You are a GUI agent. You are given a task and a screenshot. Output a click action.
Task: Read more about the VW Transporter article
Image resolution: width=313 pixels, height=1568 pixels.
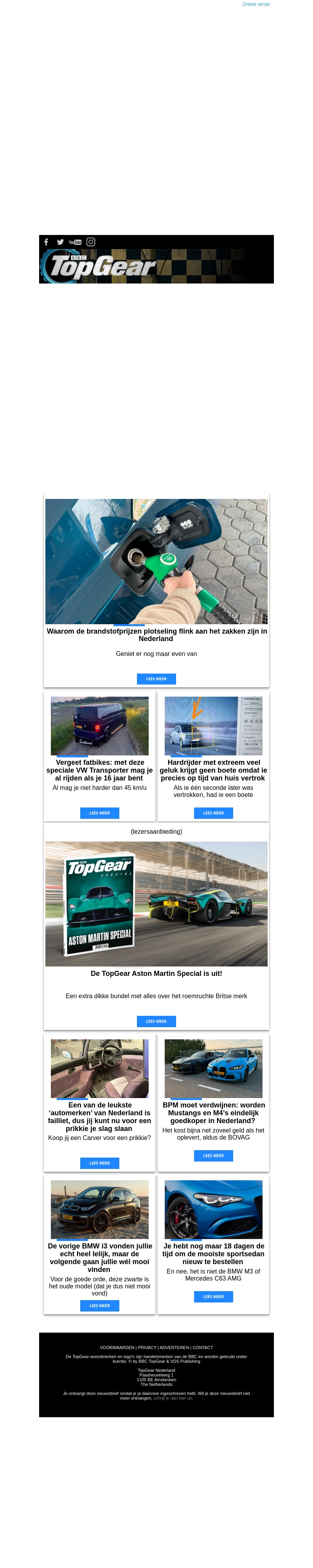(100, 813)
